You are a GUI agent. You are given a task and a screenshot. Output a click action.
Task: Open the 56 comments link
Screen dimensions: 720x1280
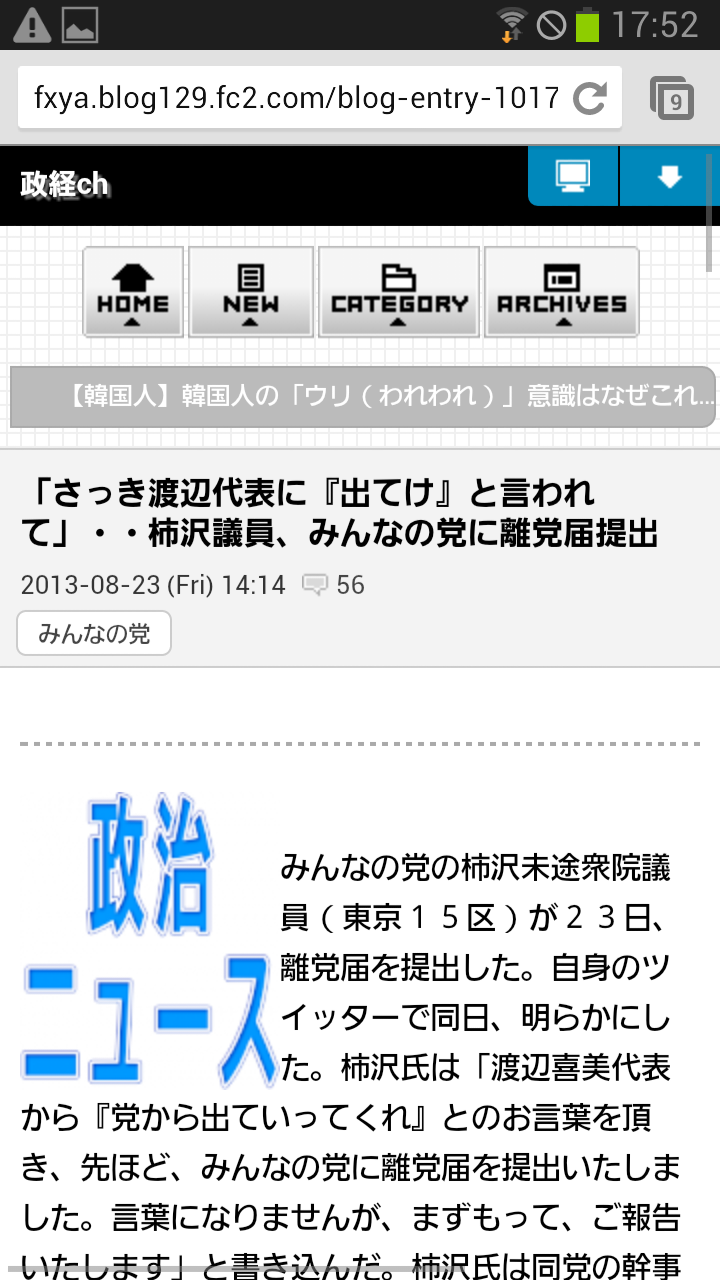point(334,584)
